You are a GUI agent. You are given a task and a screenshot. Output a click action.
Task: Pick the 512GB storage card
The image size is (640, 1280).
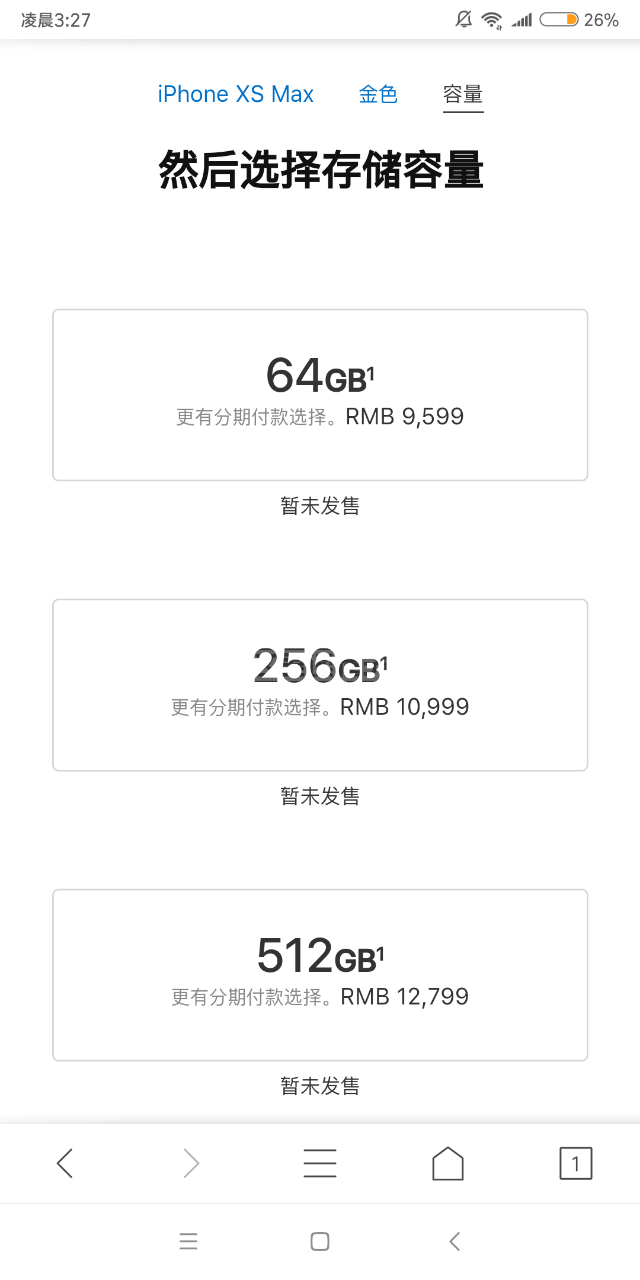pos(320,975)
